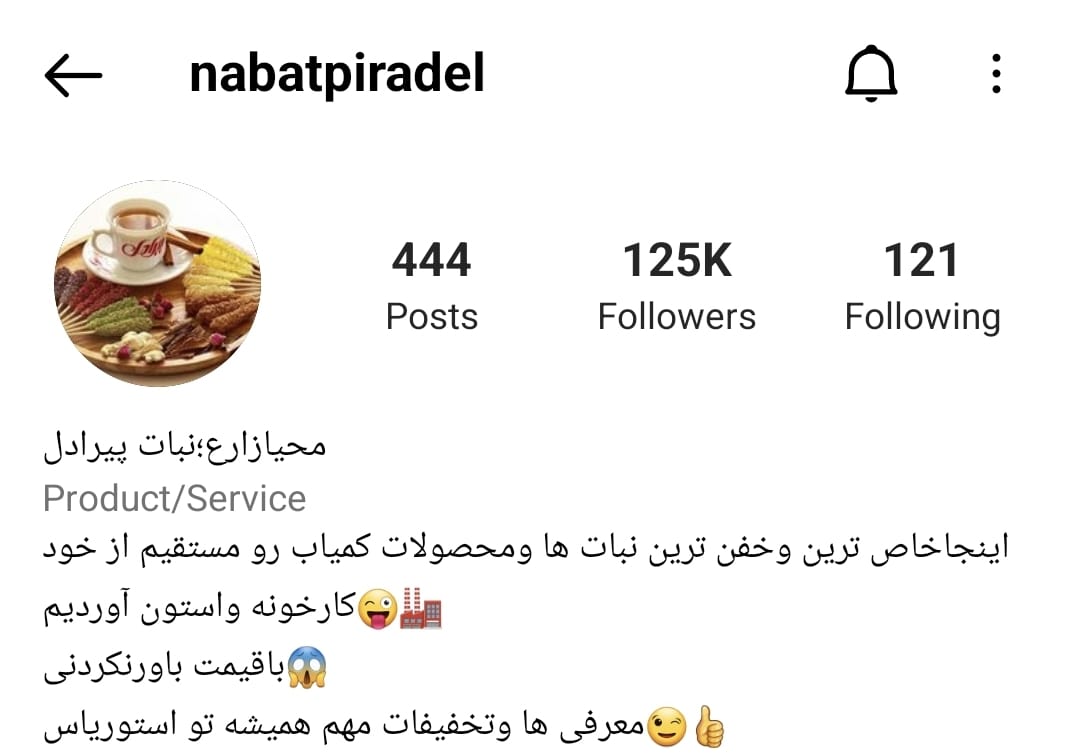This screenshot has height=753, width=1080.
Task: Open the notifications bell for this profile
Action: (x=871, y=75)
